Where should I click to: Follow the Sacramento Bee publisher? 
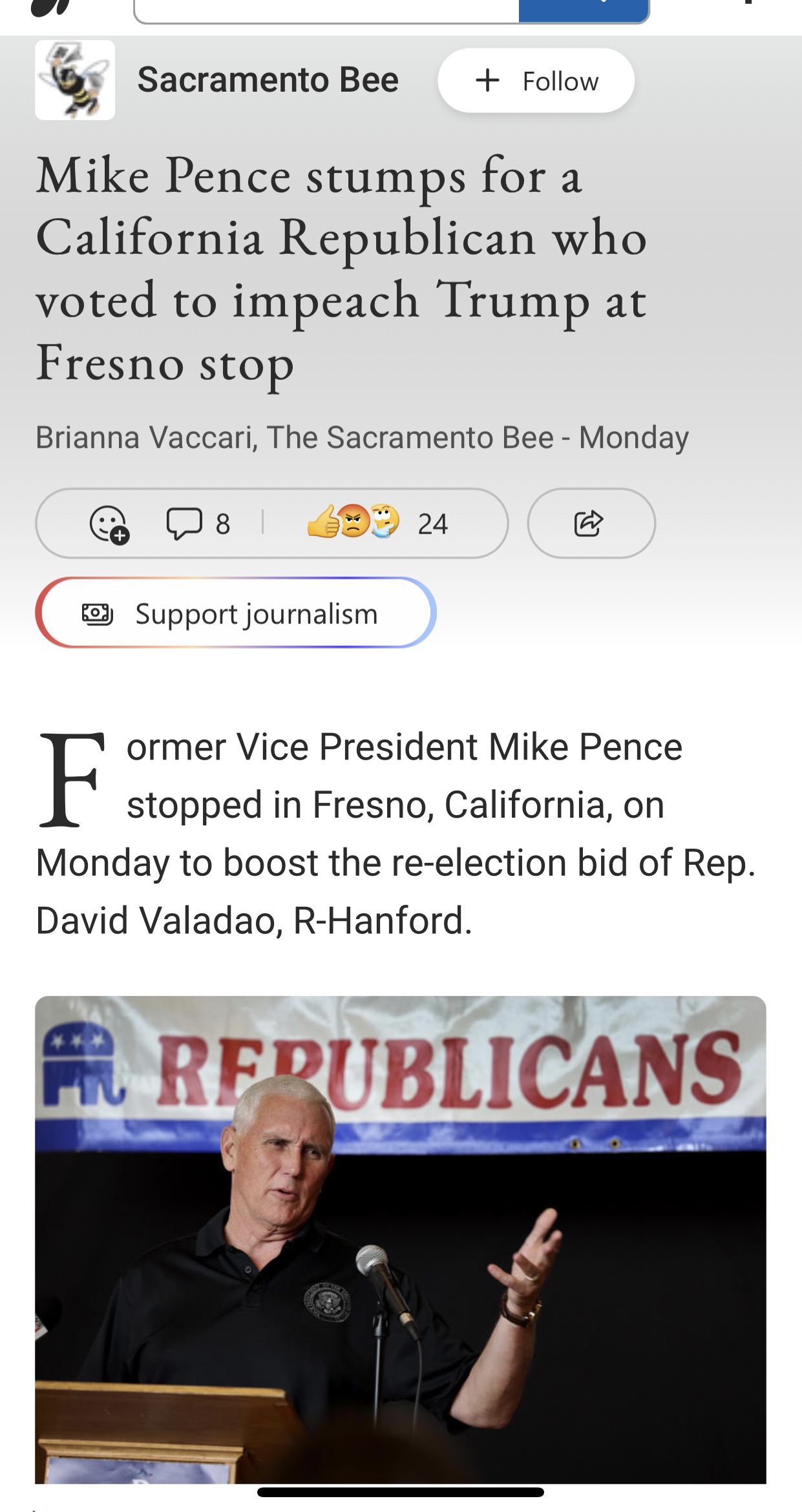tap(536, 81)
